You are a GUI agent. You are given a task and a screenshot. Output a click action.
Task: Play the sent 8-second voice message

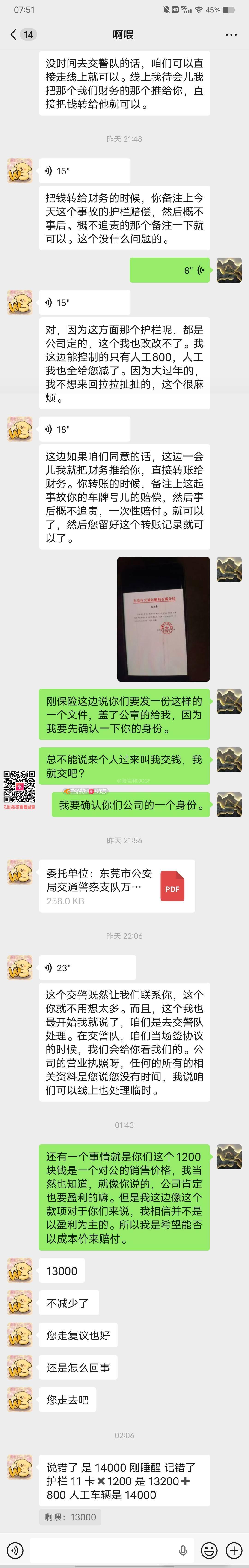[170, 270]
